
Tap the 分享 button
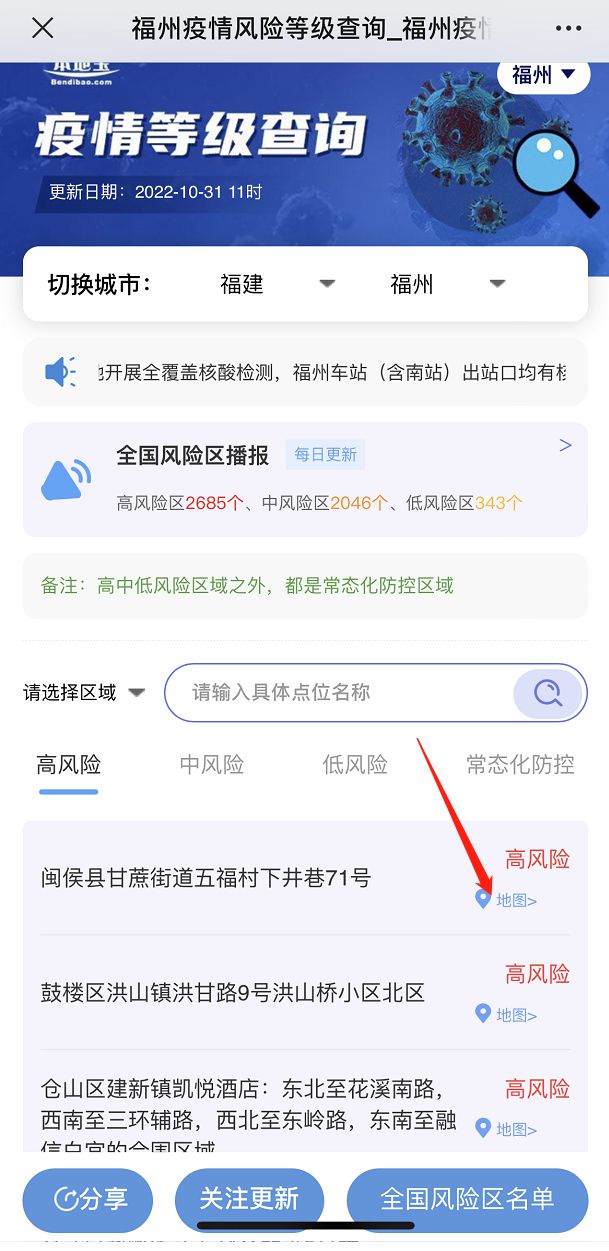[x=88, y=1200]
